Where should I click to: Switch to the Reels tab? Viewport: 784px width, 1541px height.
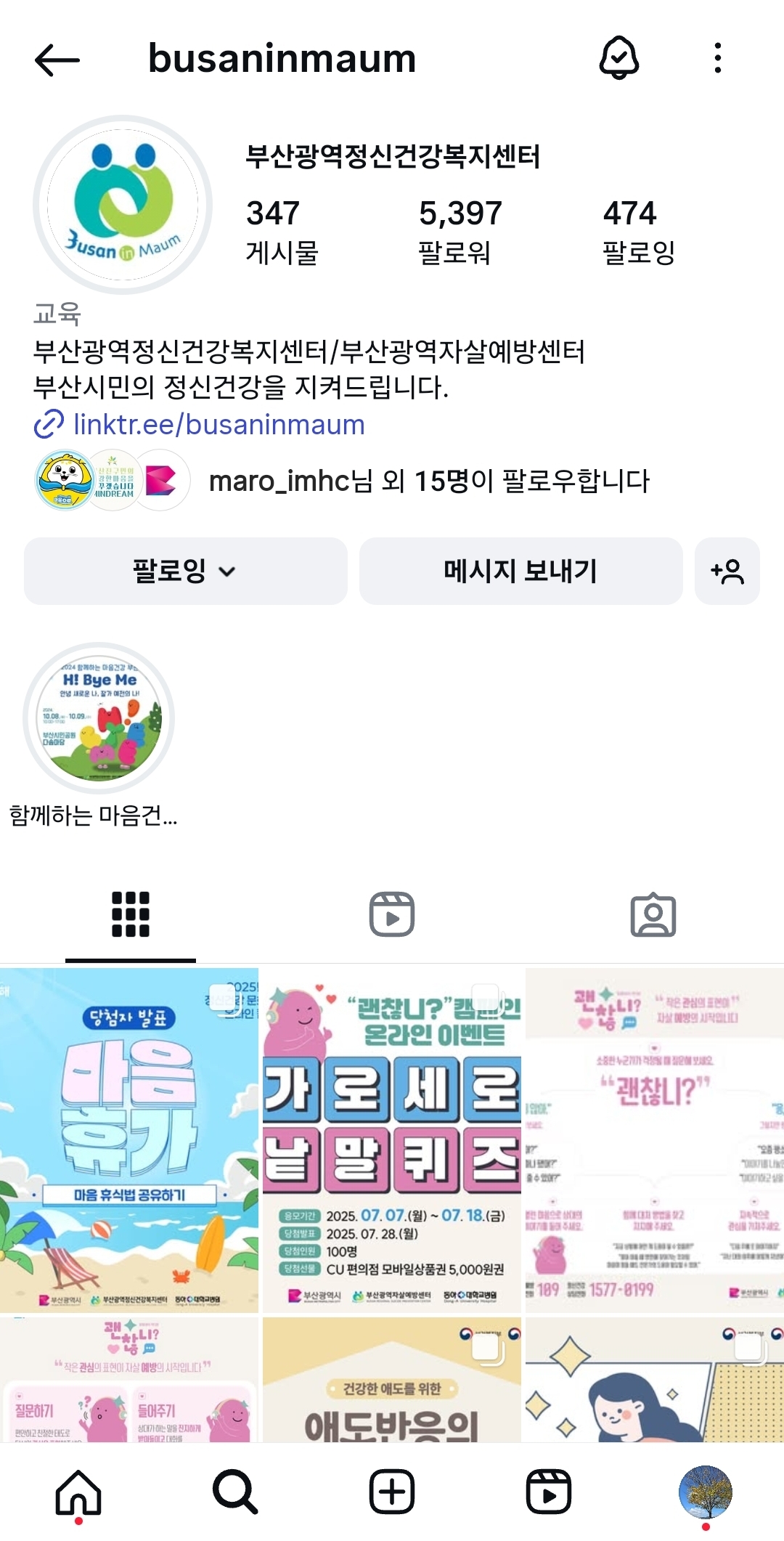click(392, 914)
